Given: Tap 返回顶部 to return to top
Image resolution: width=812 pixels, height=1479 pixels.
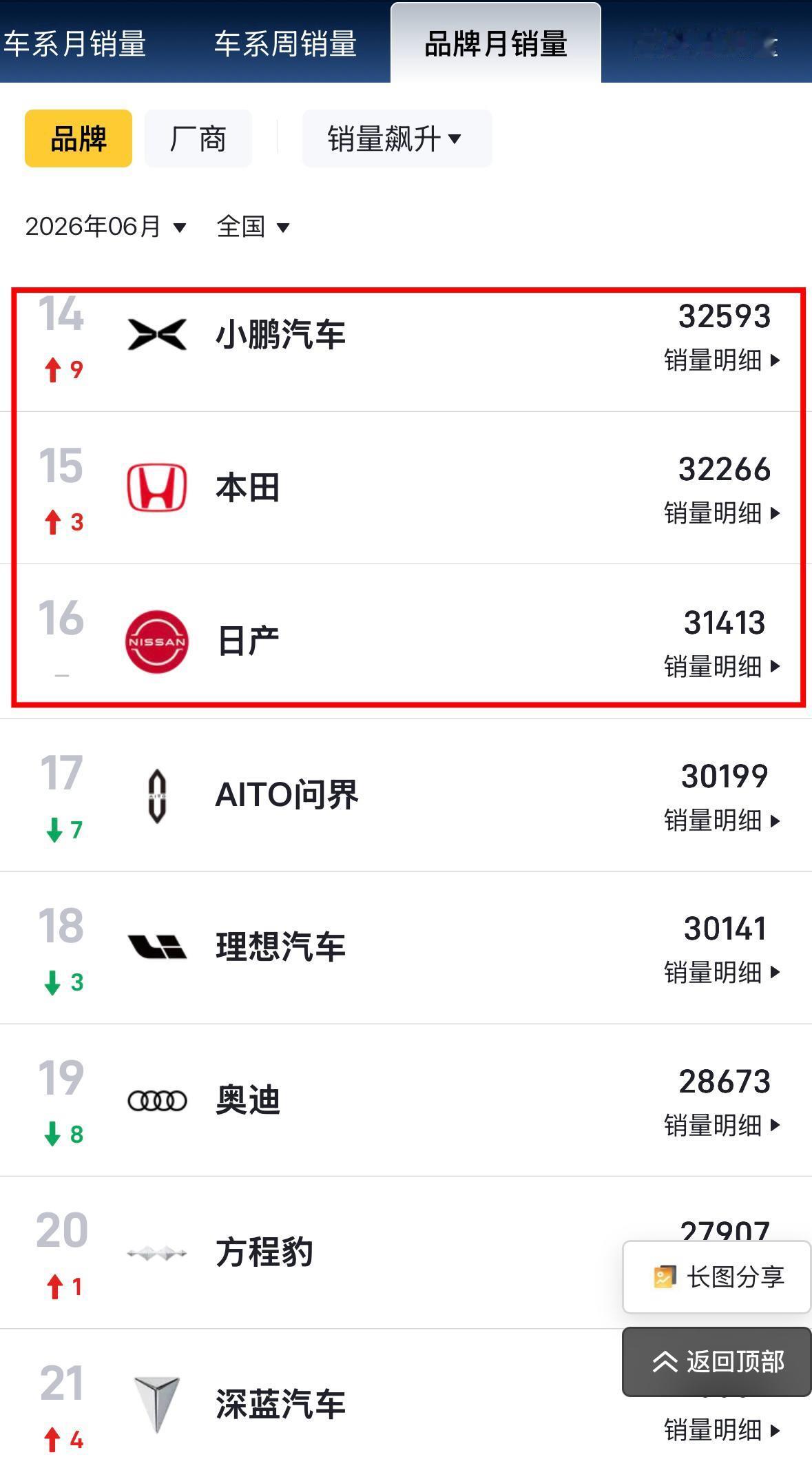Looking at the screenshot, I should point(717,1362).
